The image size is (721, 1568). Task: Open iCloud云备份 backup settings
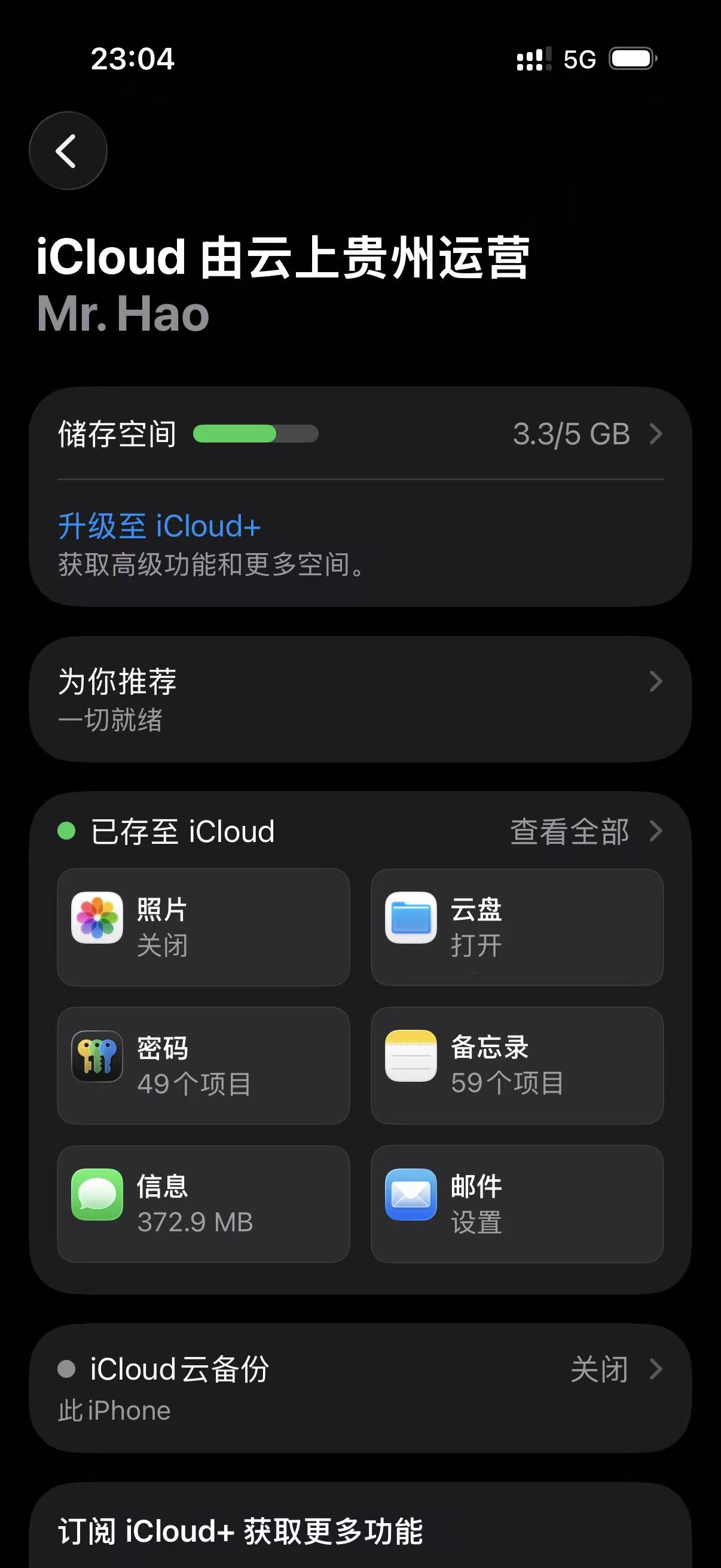360,1388
